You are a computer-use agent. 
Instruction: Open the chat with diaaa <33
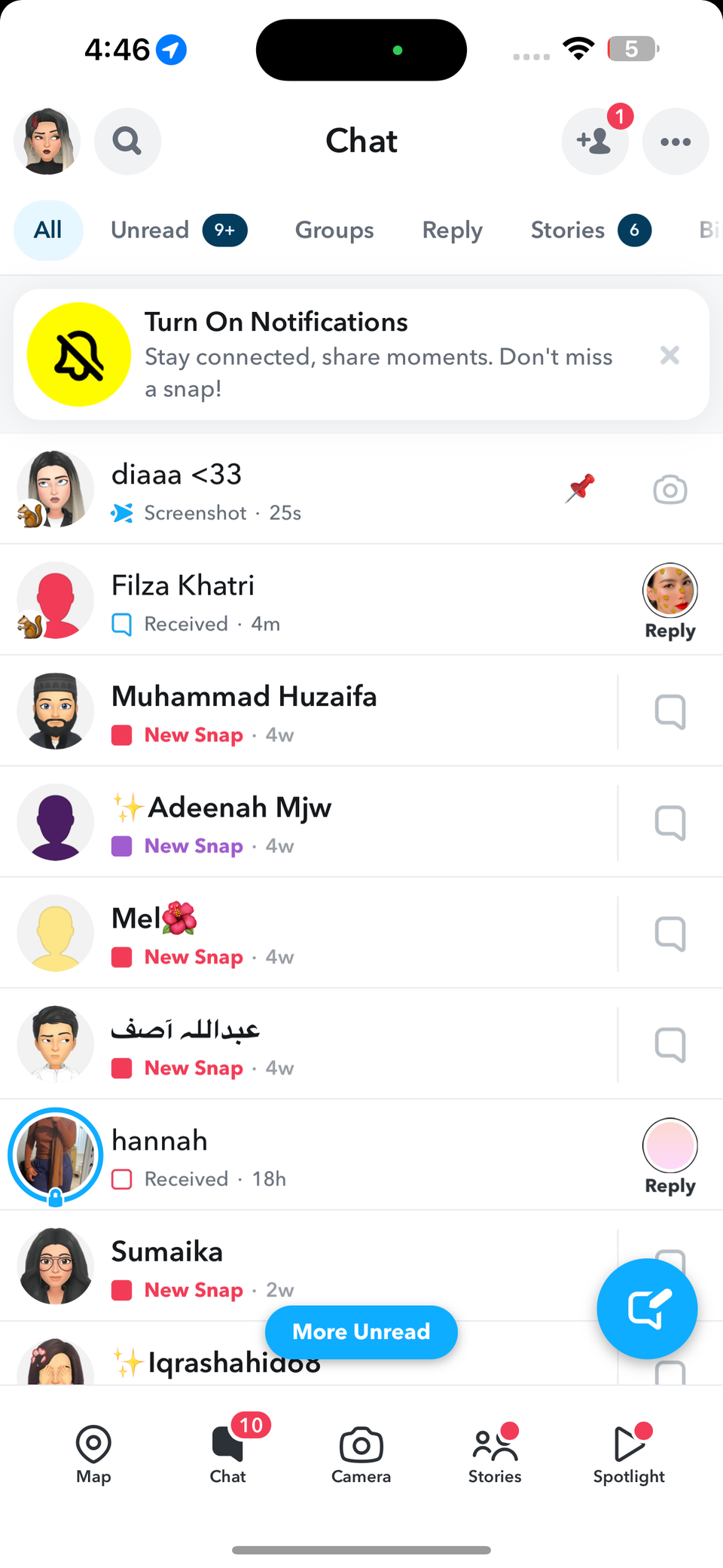coord(301,490)
